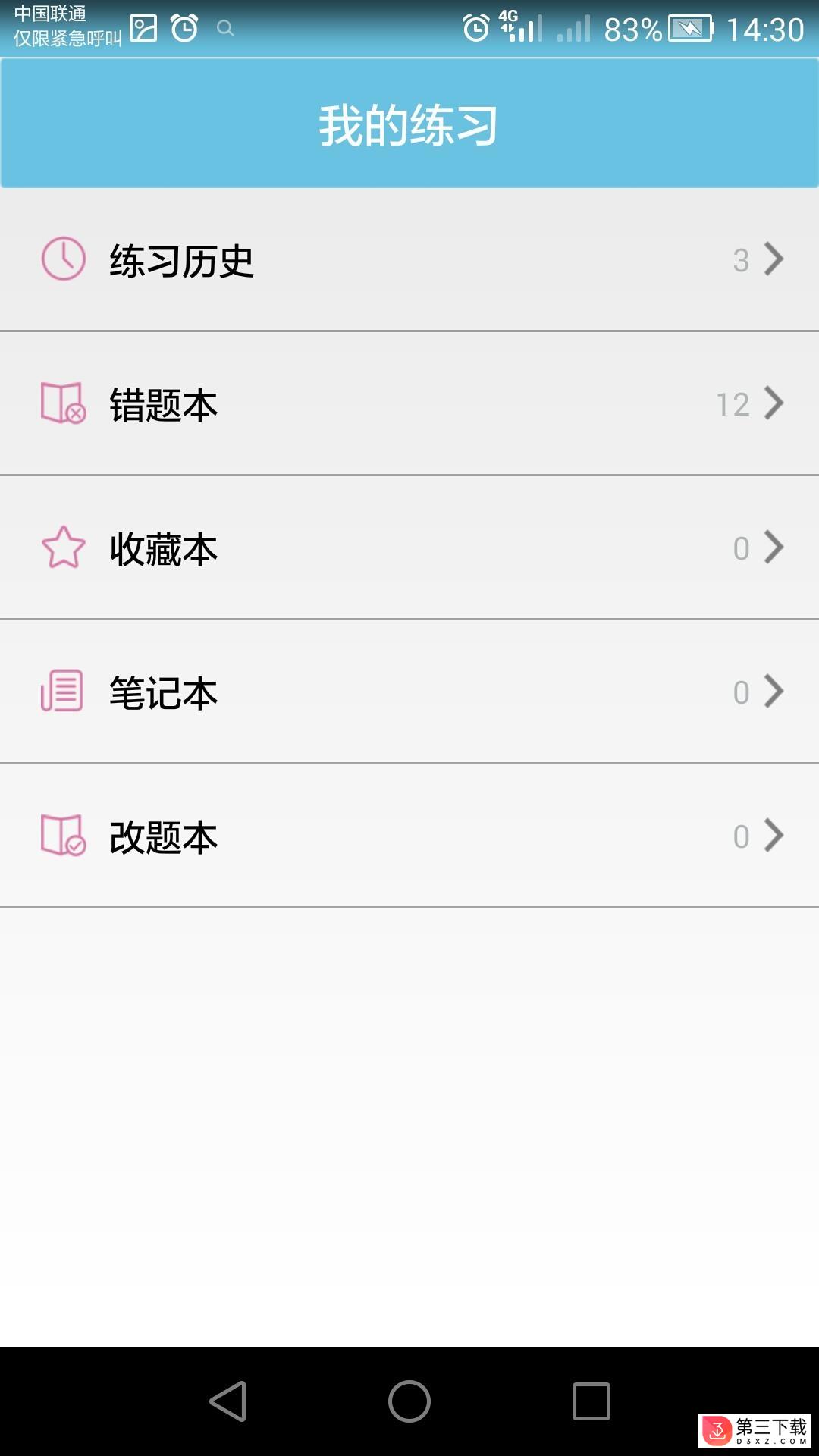Open the 笔记本 row

click(x=409, y=692)
